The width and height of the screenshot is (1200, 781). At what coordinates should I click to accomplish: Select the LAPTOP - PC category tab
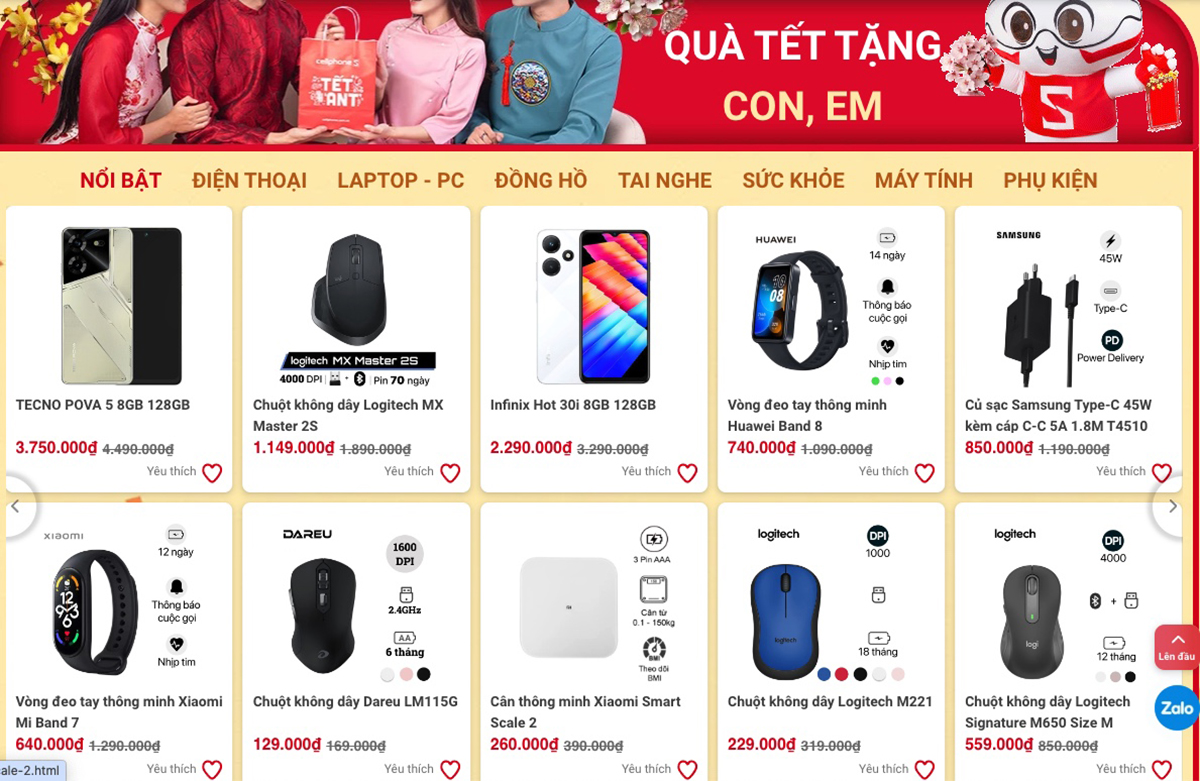[x=400, y=180]
